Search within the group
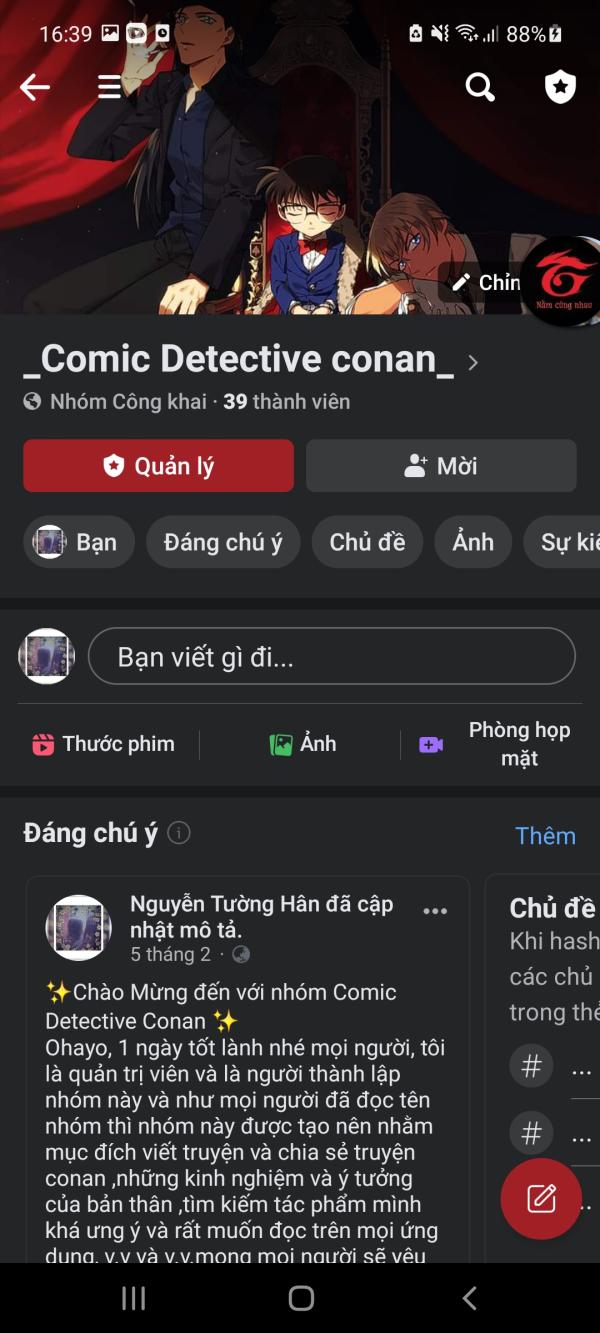This screenshot has width=600, height=1333. coord(480,88)
